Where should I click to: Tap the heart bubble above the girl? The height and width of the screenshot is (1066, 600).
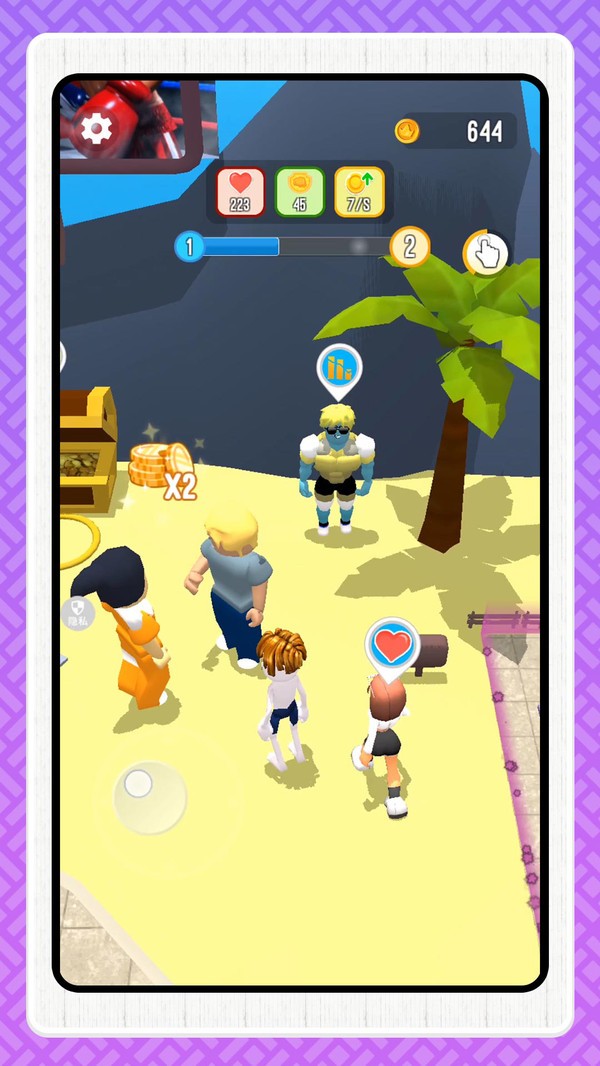point(392,645)
